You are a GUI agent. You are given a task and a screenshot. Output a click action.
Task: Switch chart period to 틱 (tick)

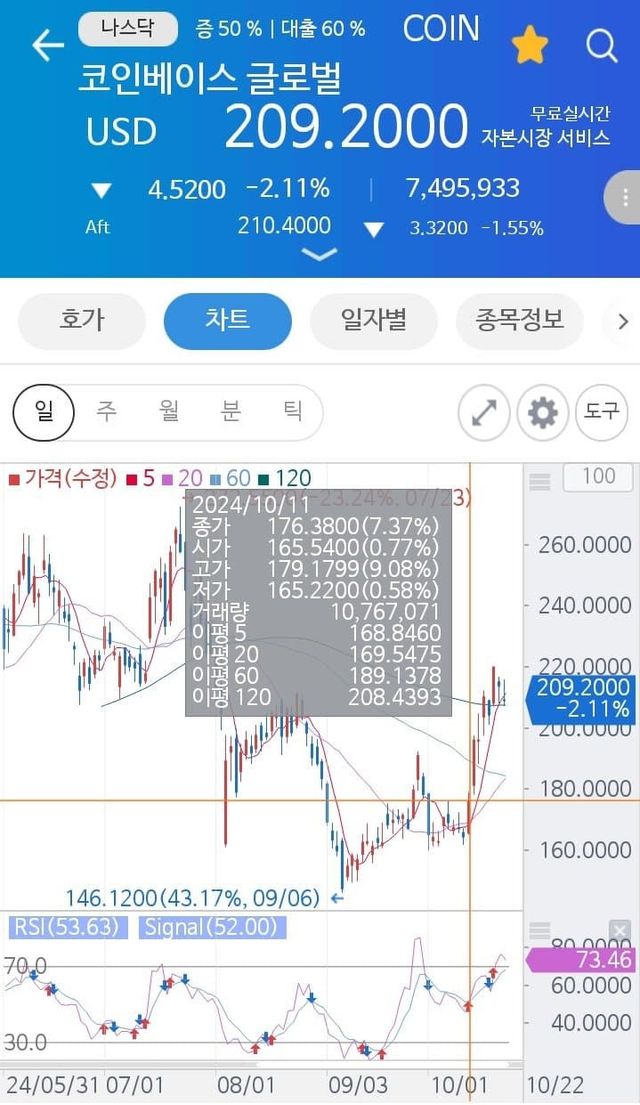(292, 412)
